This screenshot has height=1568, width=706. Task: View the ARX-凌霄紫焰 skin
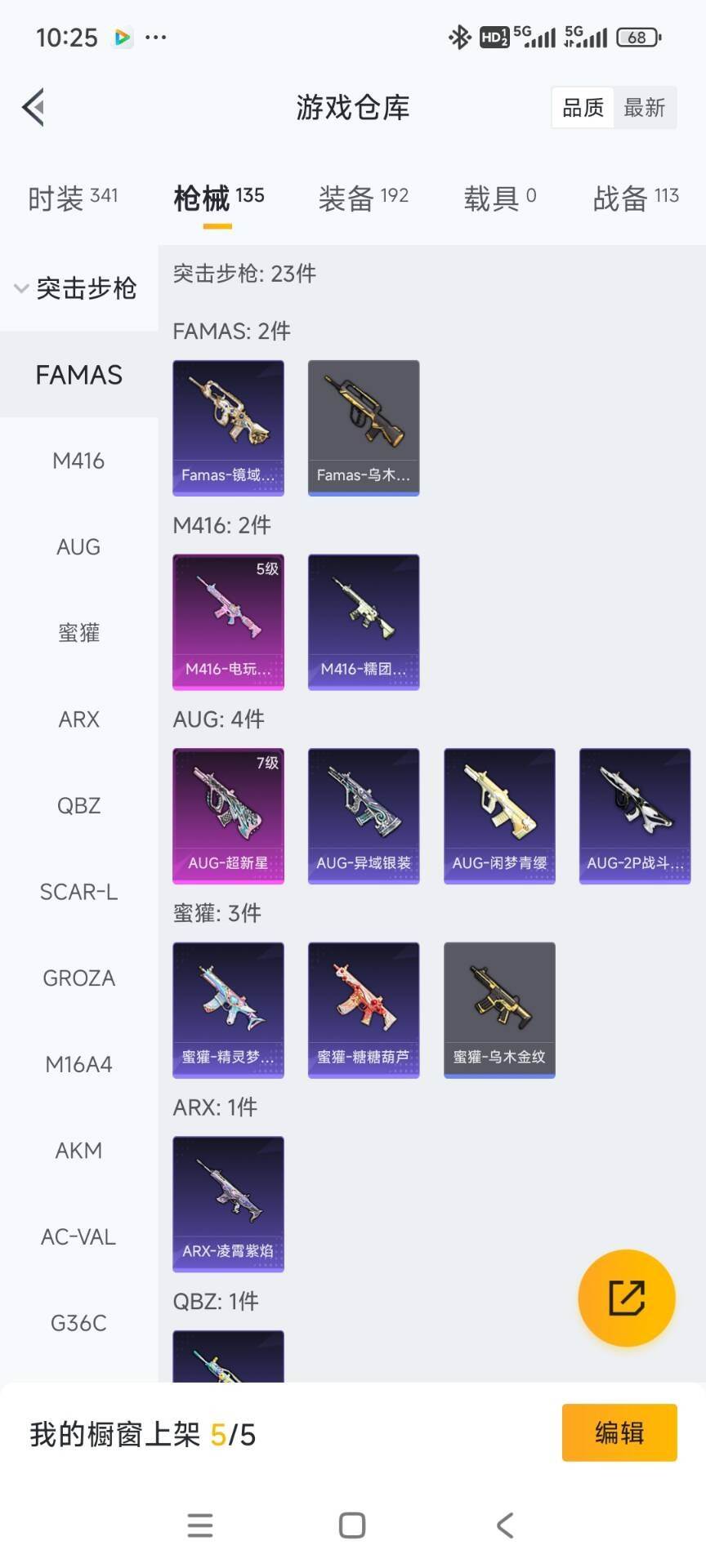pyautogui.click(x=228, y=1203)
